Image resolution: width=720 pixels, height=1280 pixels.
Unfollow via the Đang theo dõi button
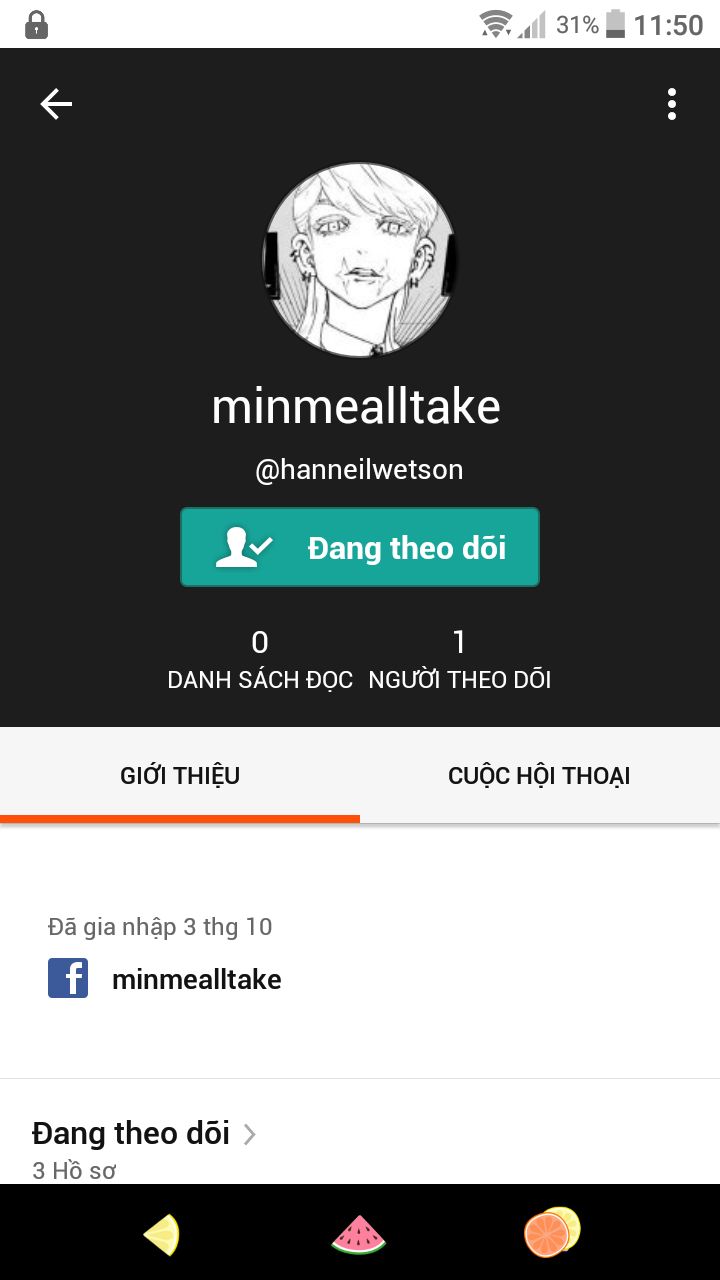360,547
